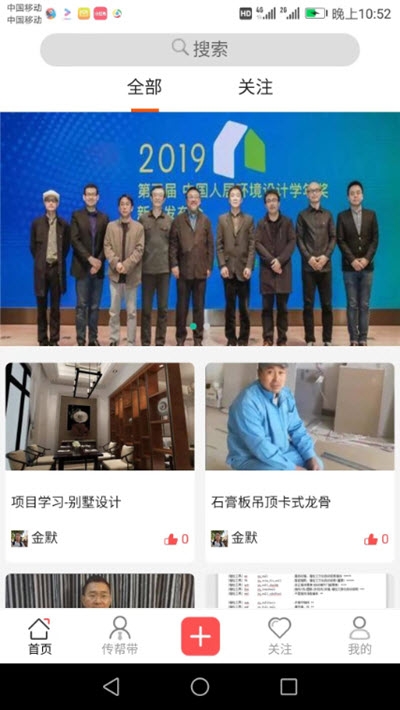Open the 2019 award ceremony banner
Viewport: 400px width, 710px height.
click(200, 229)
